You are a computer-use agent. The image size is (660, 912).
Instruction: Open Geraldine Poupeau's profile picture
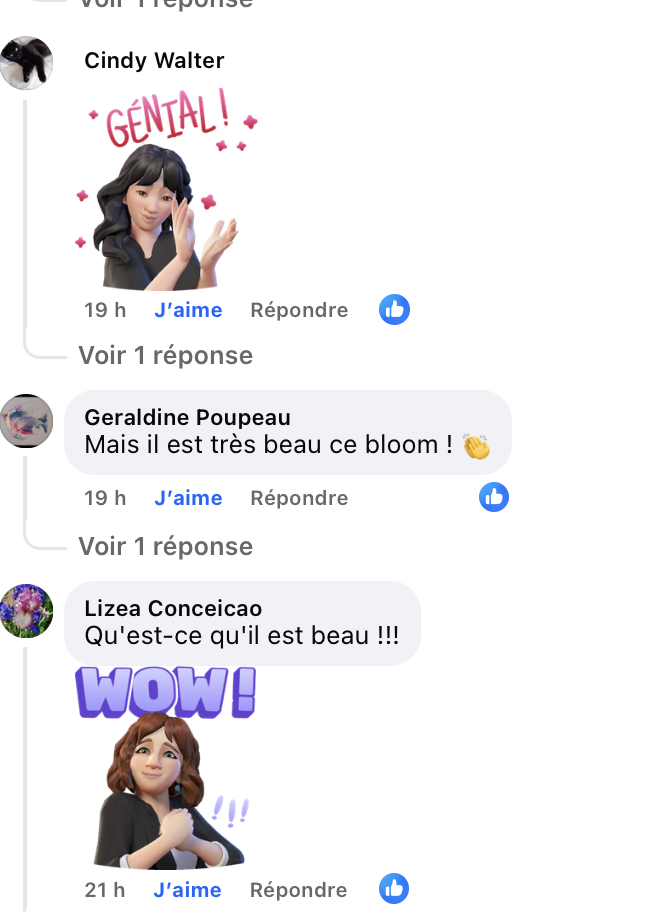pos(26,421)
